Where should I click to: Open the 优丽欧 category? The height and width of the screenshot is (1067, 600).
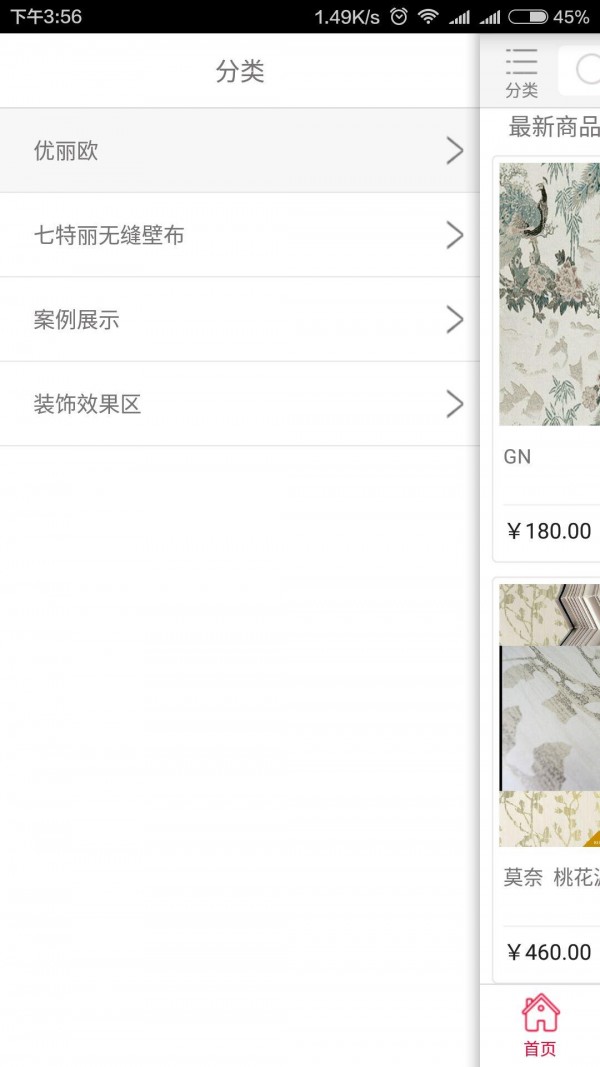[x=240, y=151]
